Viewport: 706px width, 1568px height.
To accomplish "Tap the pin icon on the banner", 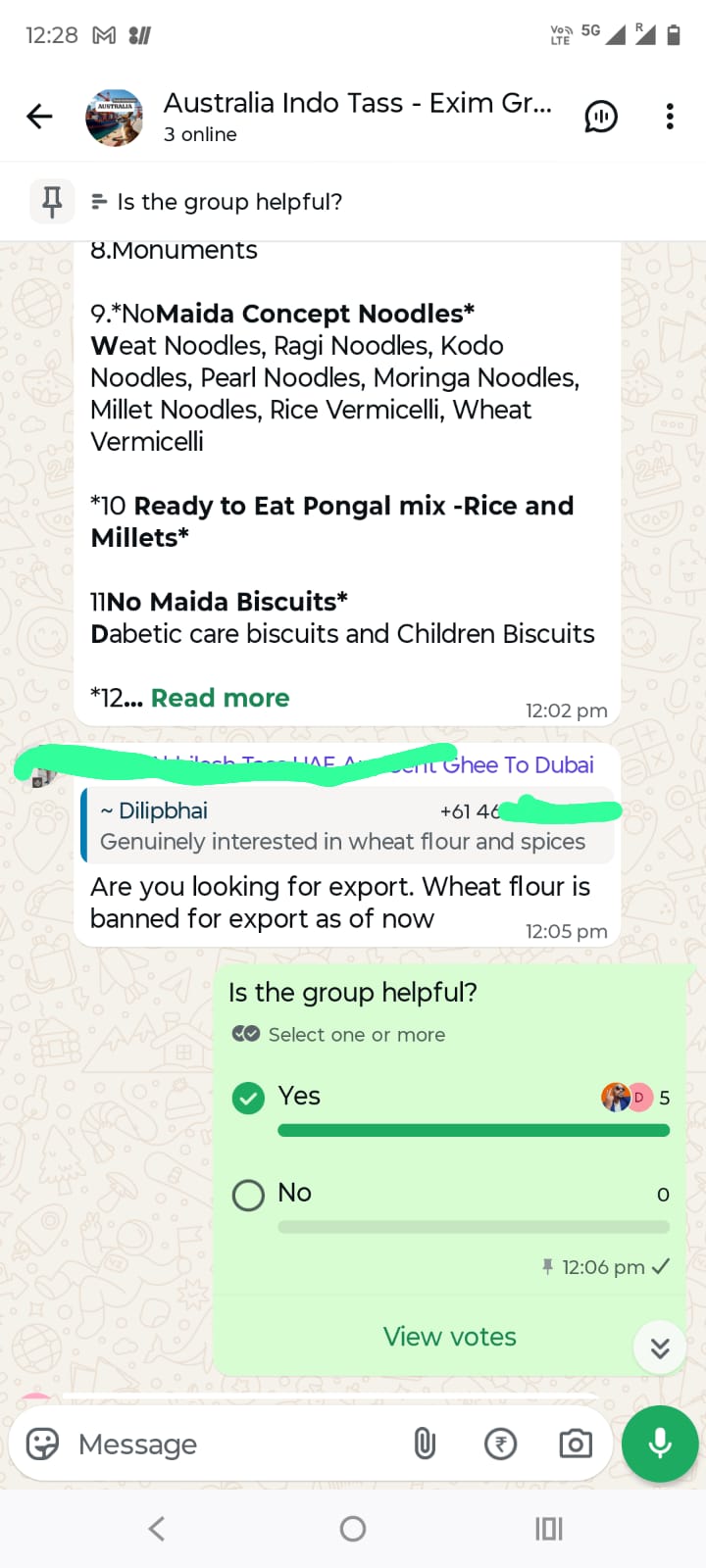I will coord(51,201).
